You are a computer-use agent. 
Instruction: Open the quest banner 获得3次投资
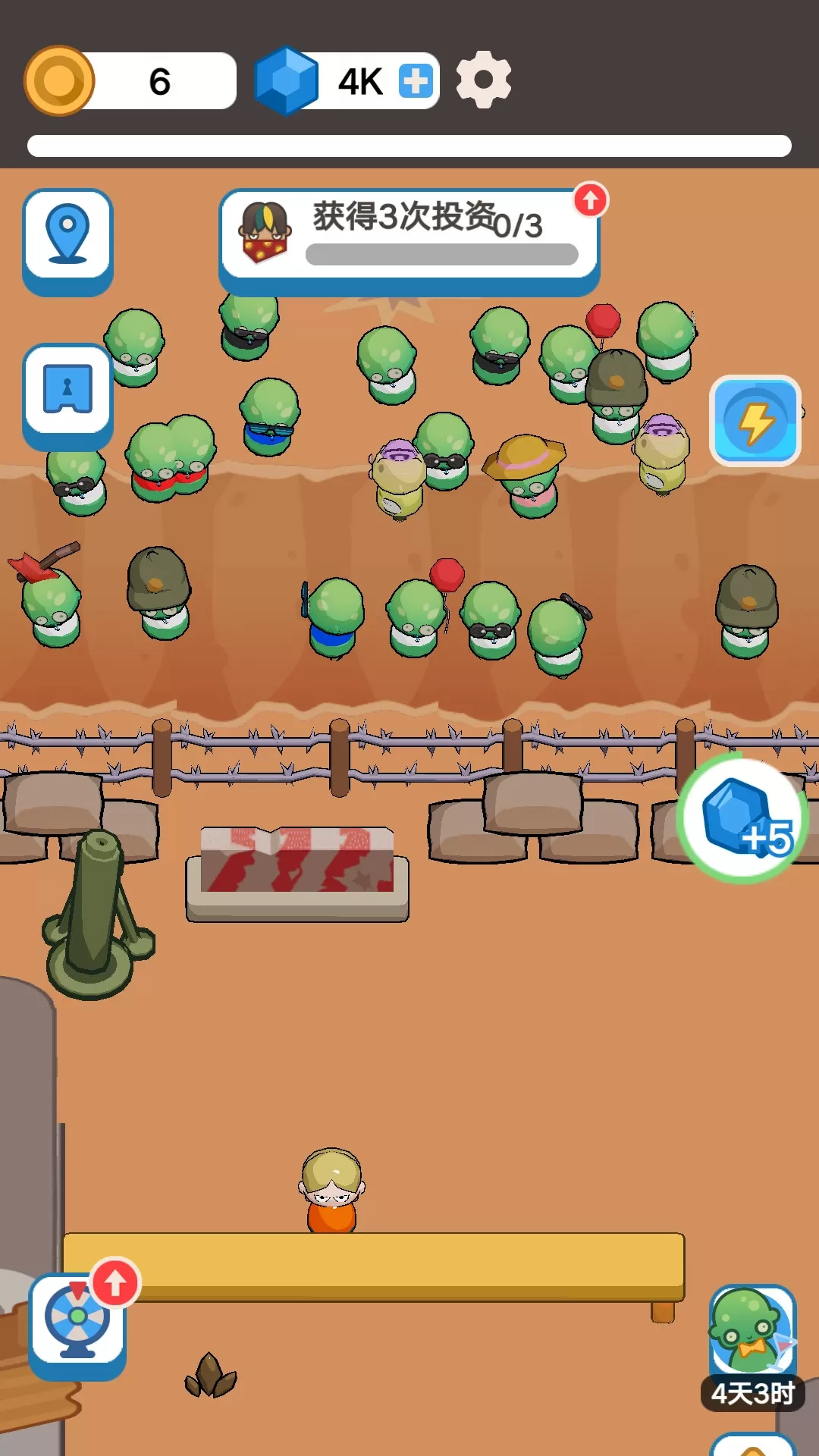click(409, 237)
